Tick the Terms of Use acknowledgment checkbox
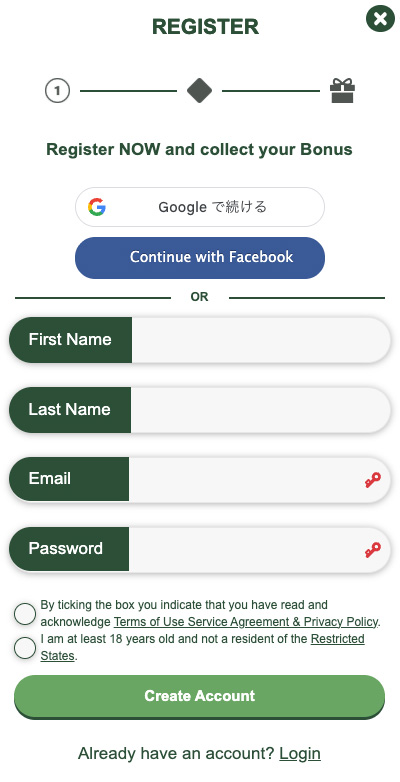The image size is (400, 782). [25, 613]
